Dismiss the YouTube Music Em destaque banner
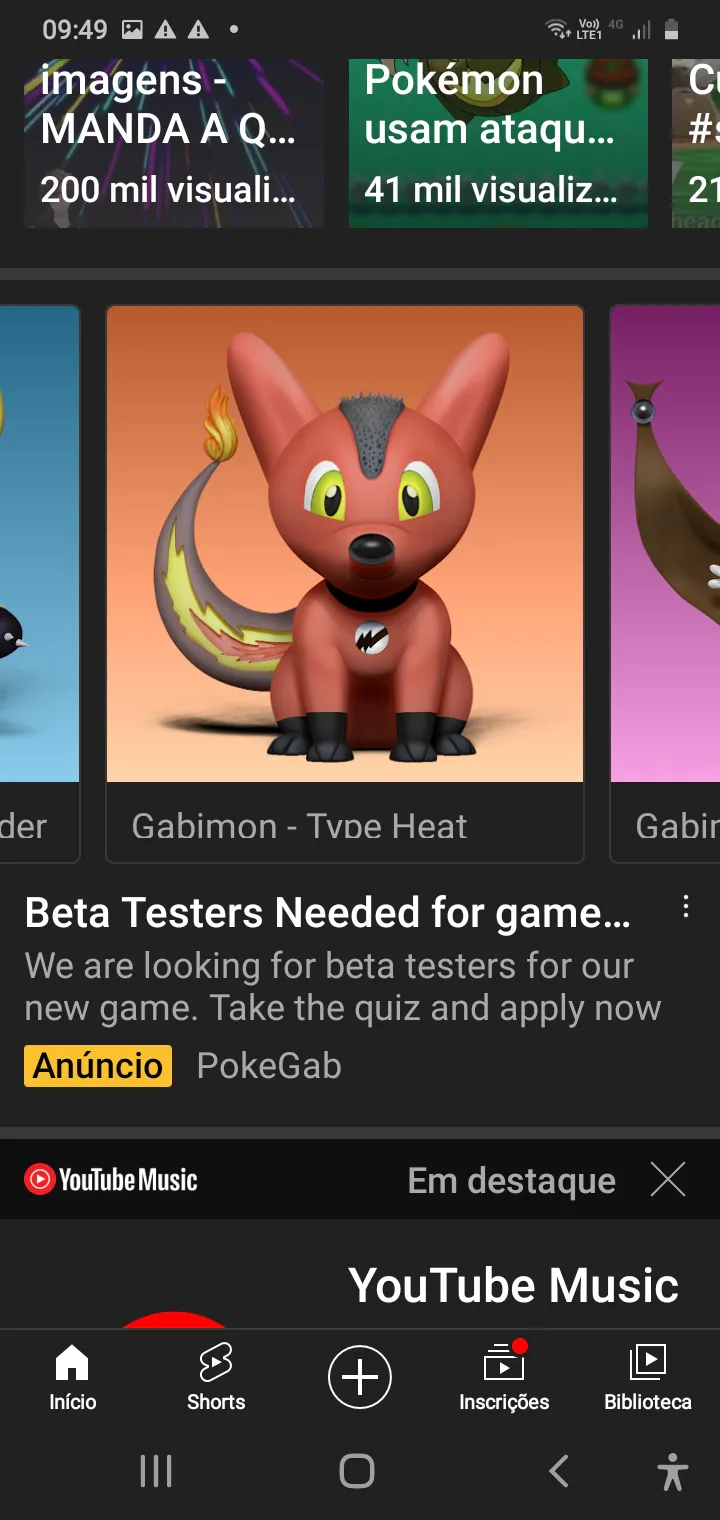The width and height of the screenshot is (720, 1520). coord(668,1180)
